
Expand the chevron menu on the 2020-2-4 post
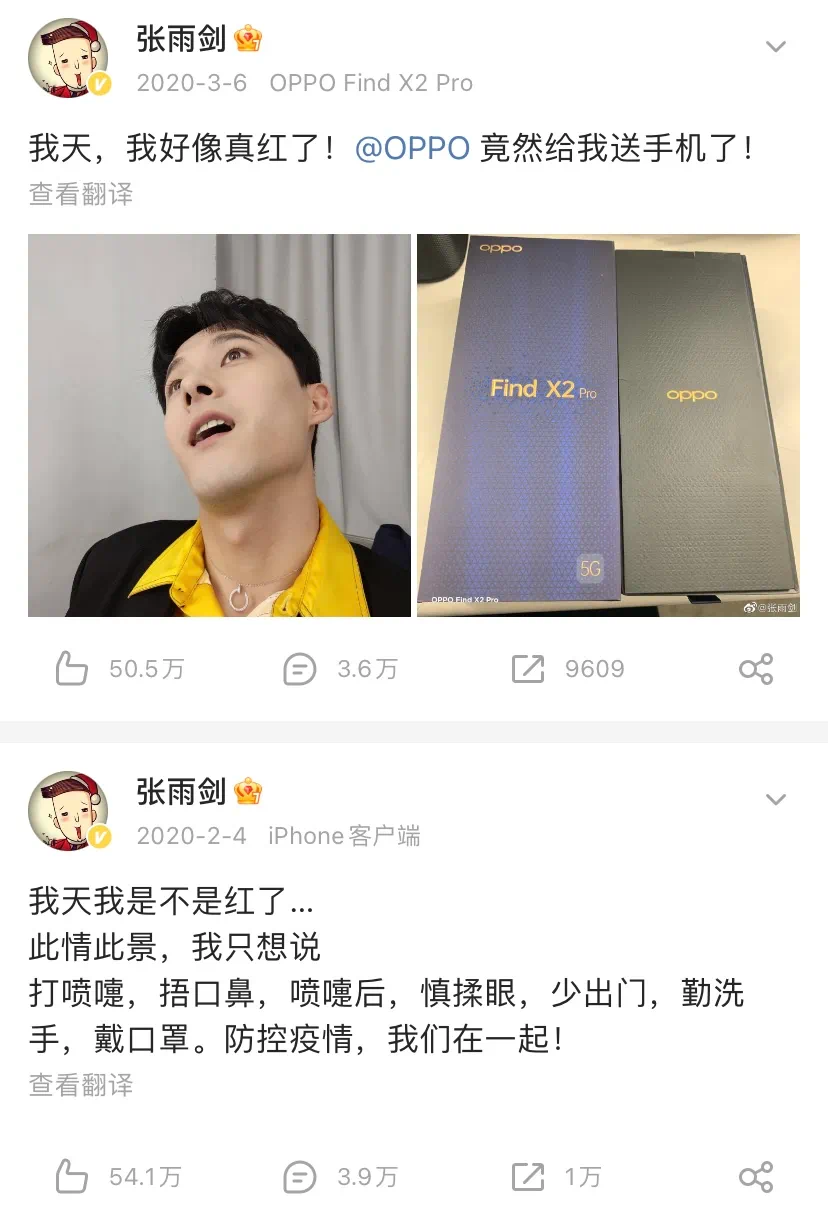pyautogui.click(x=776, y=799)
